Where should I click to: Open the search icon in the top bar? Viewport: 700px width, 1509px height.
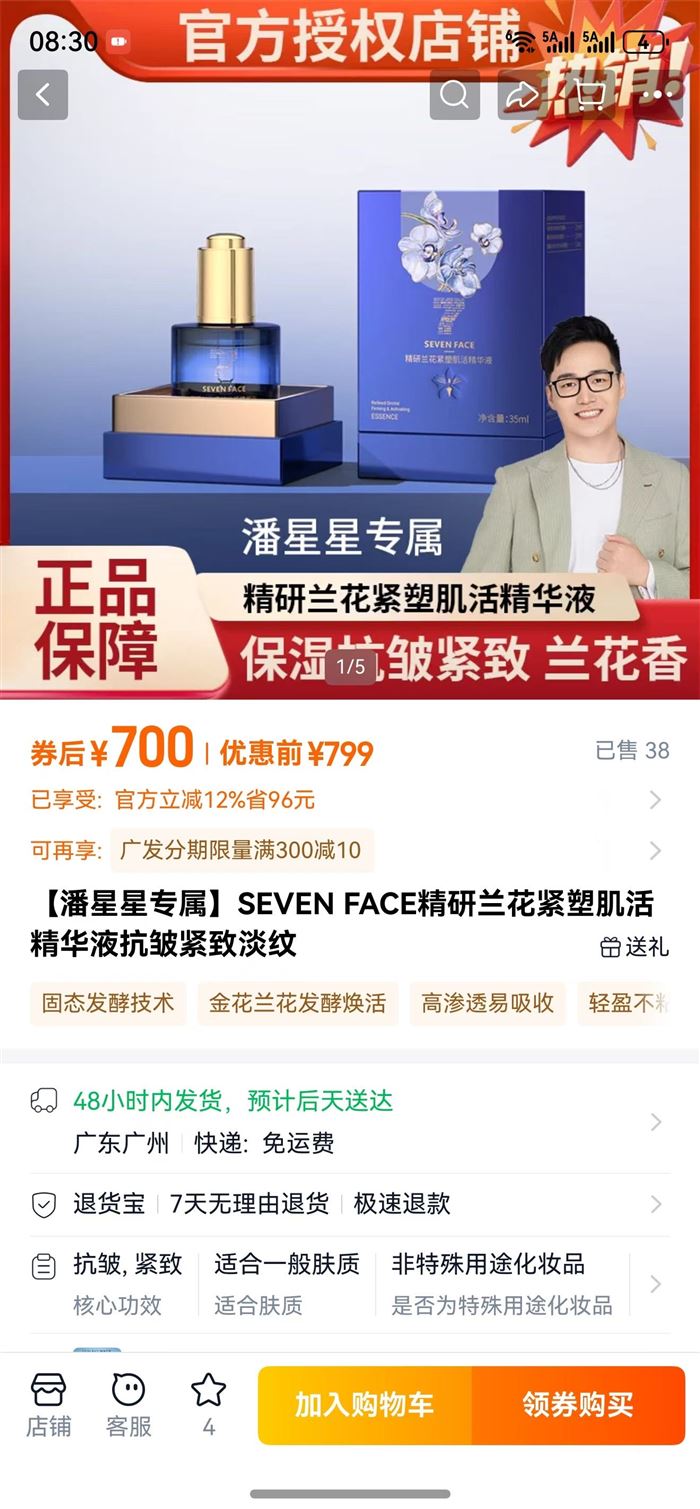coord(454,95)
